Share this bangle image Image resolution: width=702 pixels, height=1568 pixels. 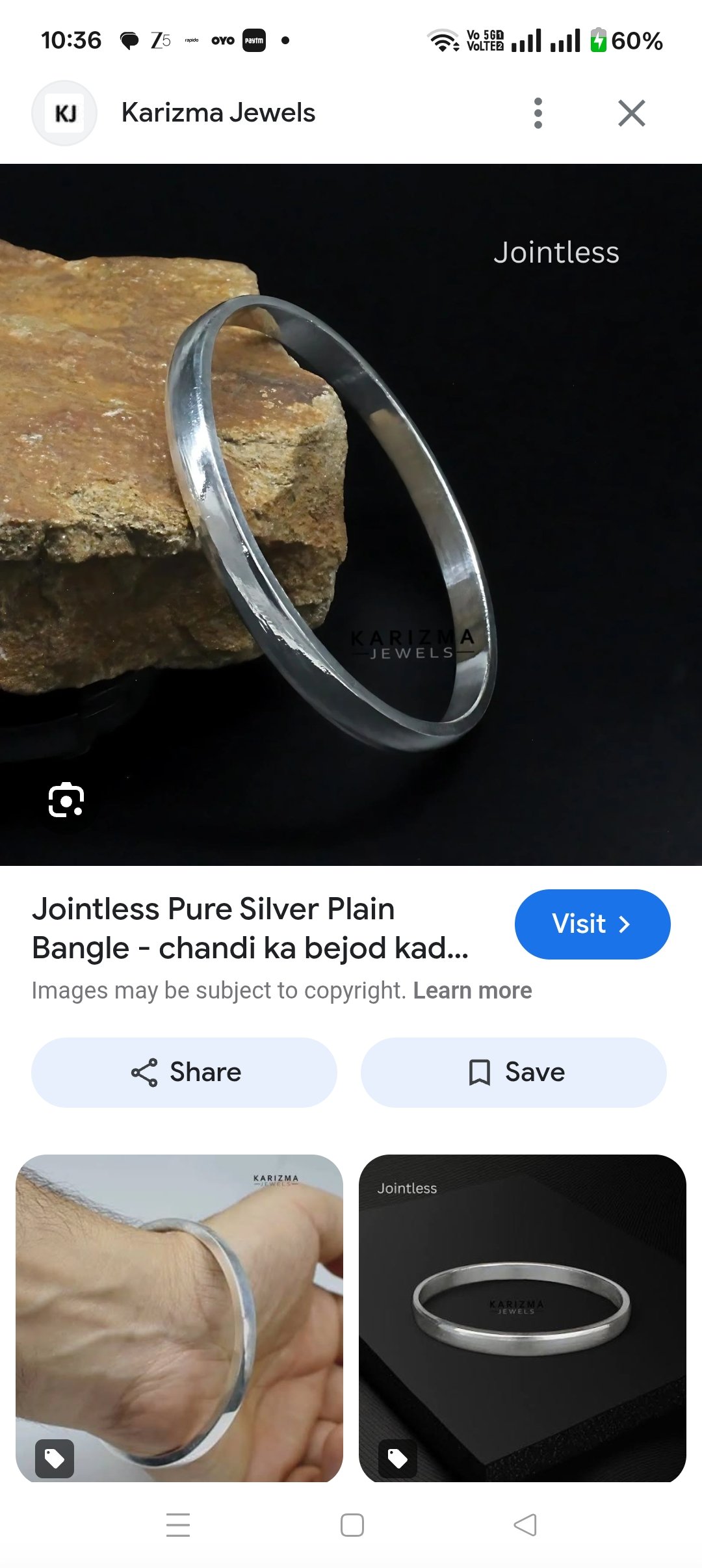(185, 1072)
